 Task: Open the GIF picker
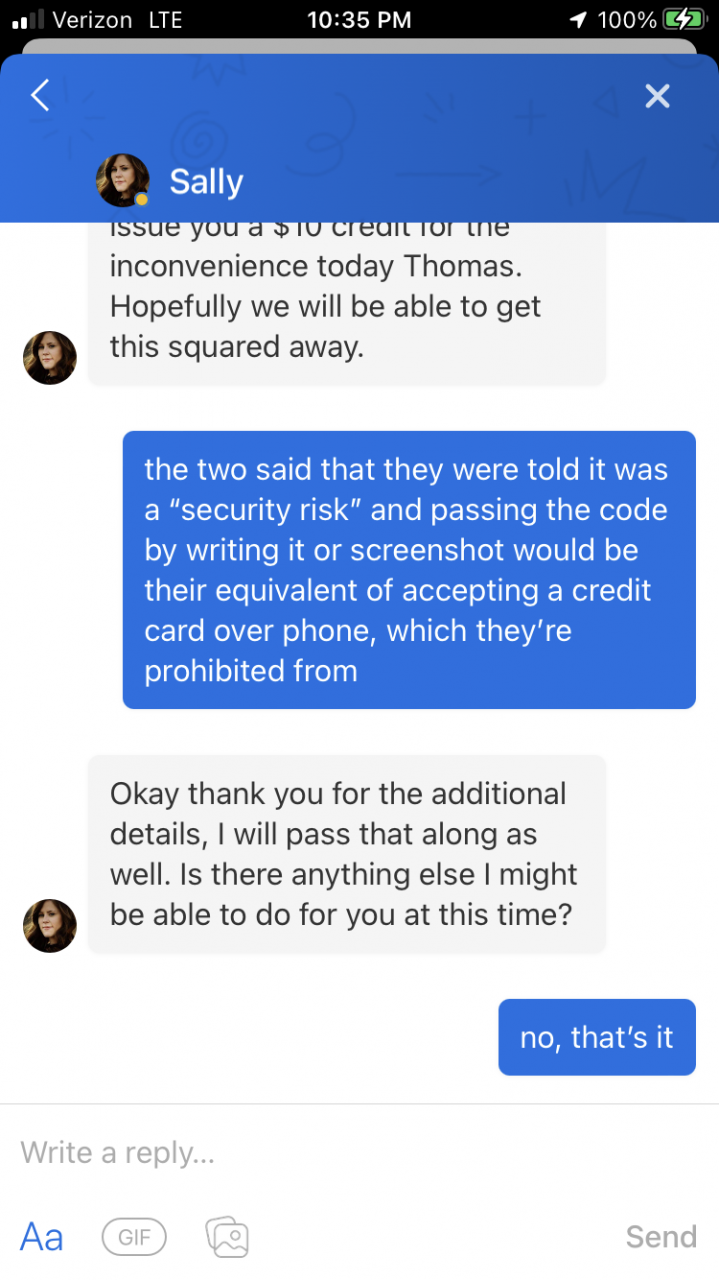[134, 1237]
